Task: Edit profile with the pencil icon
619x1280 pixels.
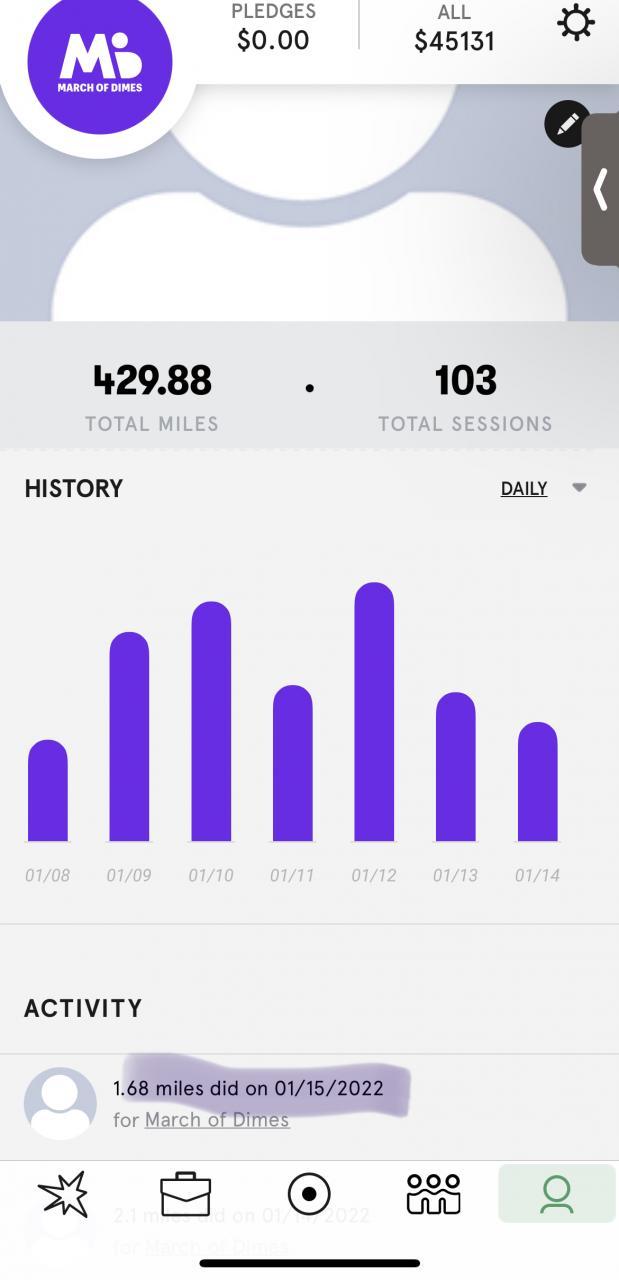Action: pyautogui.click(x=567, y=125)
